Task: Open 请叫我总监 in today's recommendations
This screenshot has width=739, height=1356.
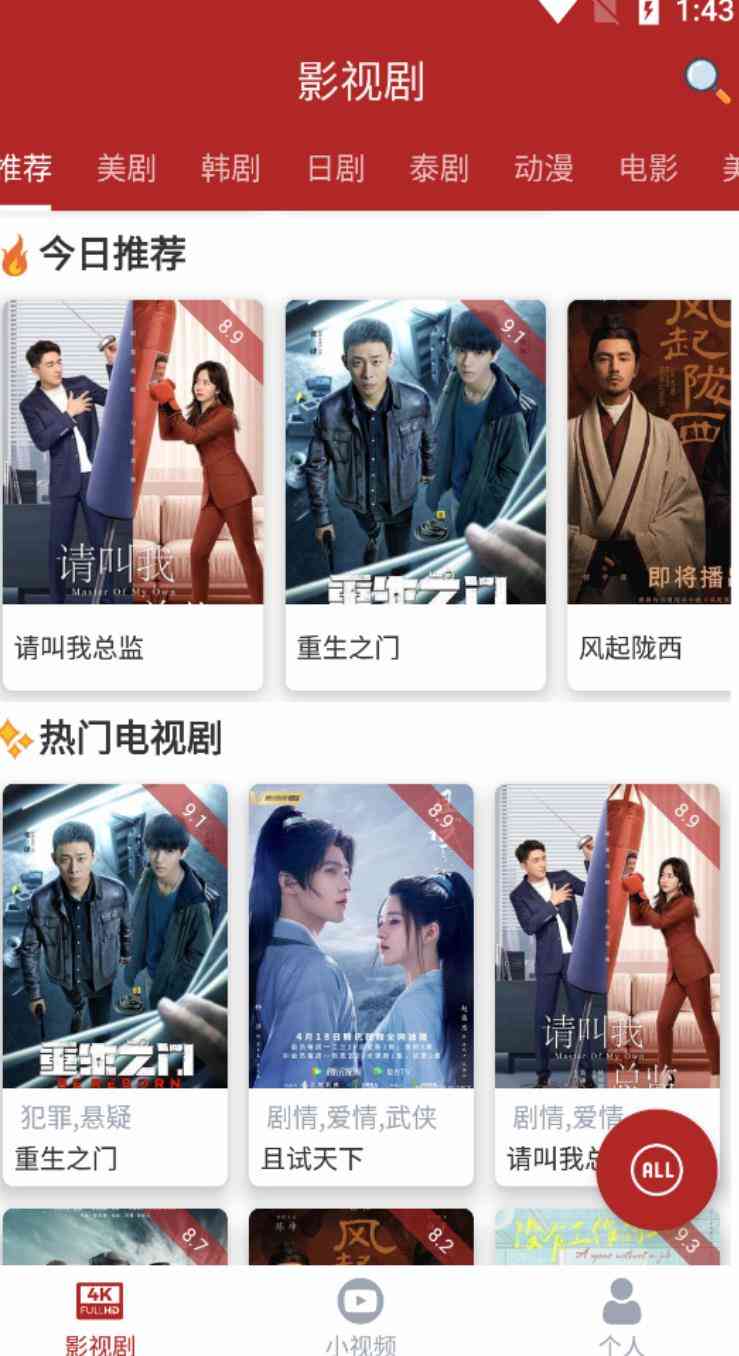Action: pos(133,495)
